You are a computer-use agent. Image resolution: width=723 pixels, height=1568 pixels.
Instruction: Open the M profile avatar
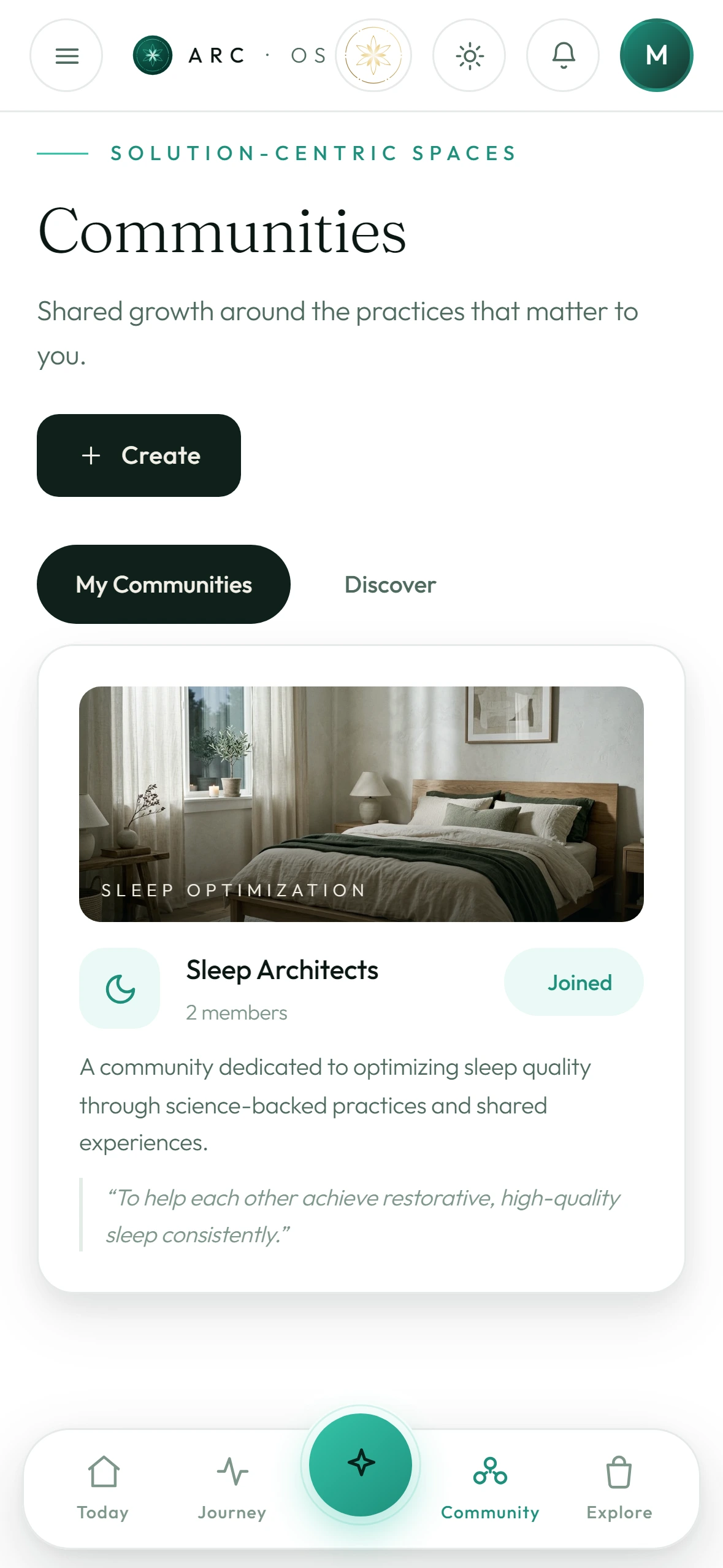point(656,56)
